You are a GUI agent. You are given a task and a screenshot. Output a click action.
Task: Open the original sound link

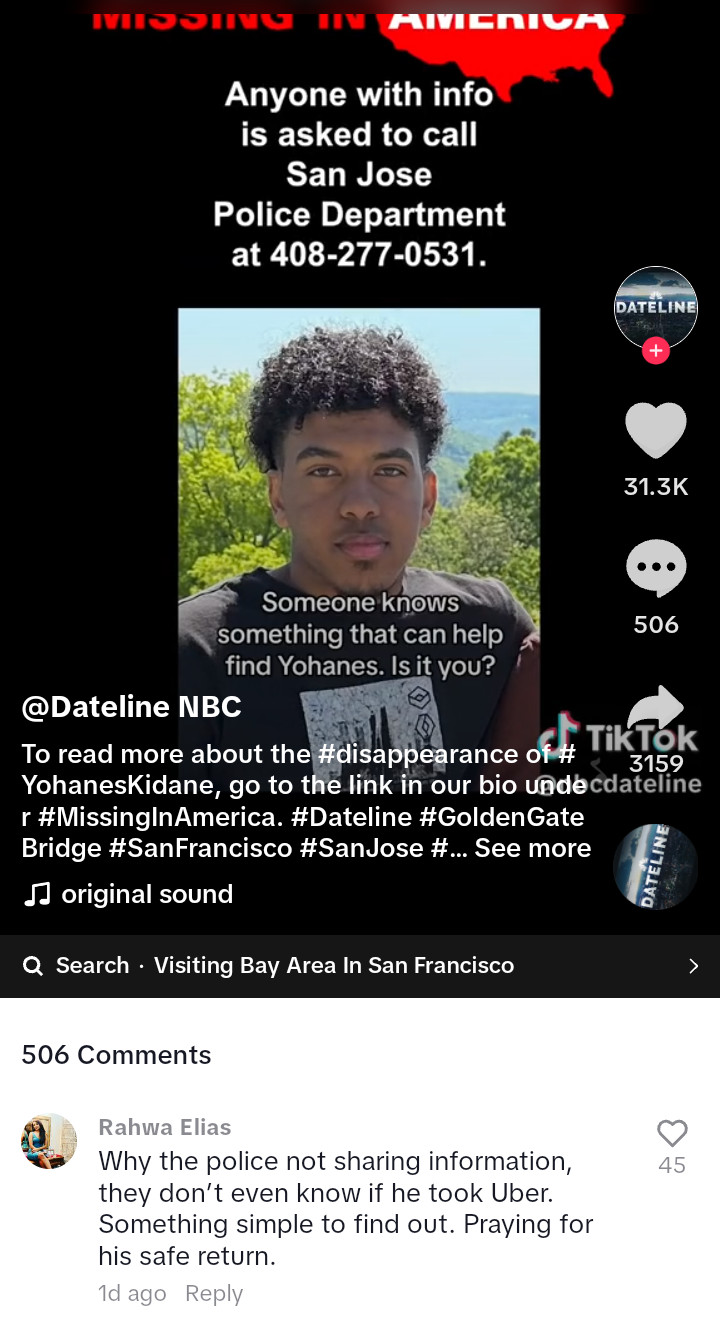click(146, 894)
